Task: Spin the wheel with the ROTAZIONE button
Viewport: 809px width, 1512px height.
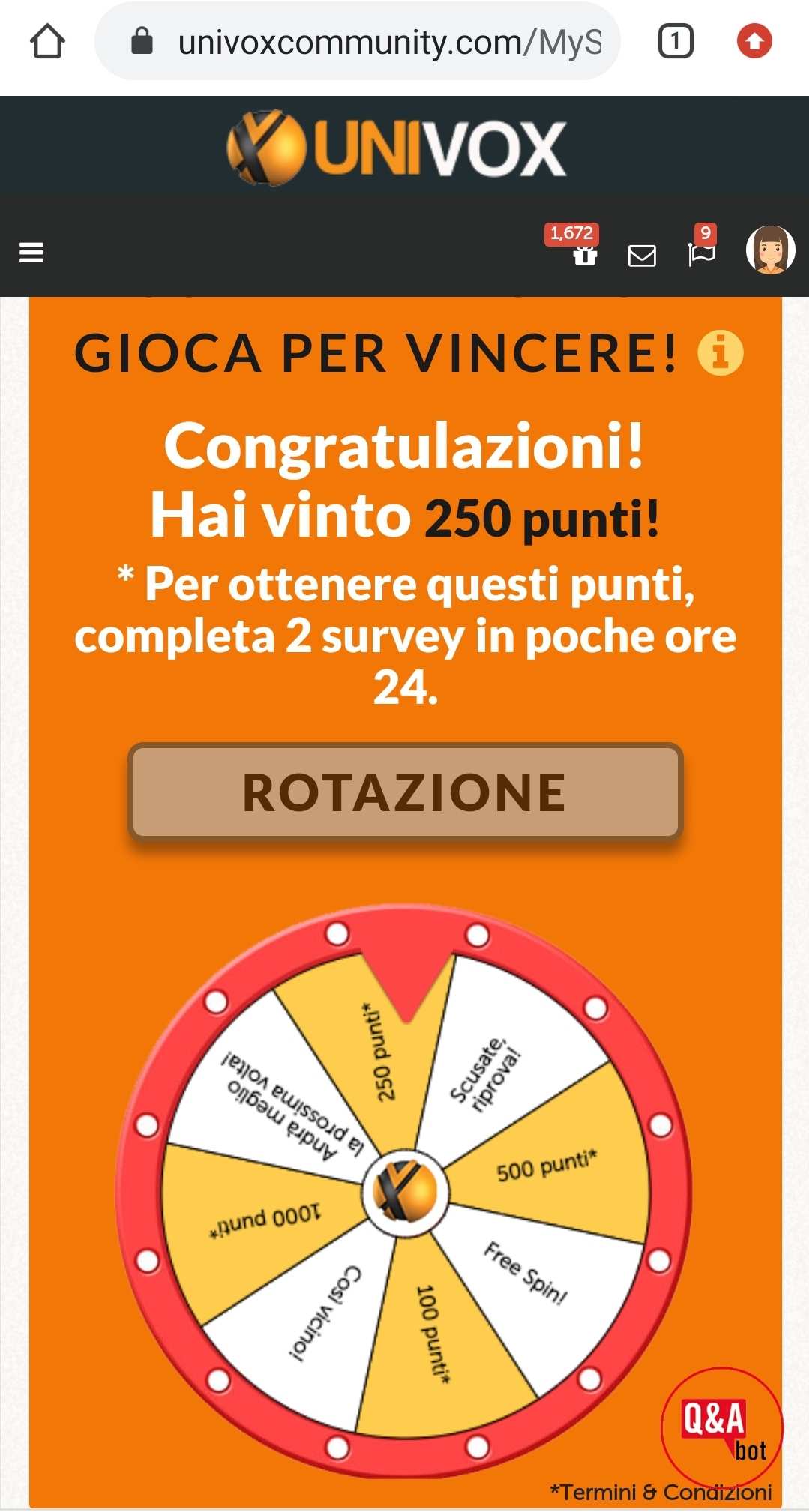Action: click(x=405, y=792)
